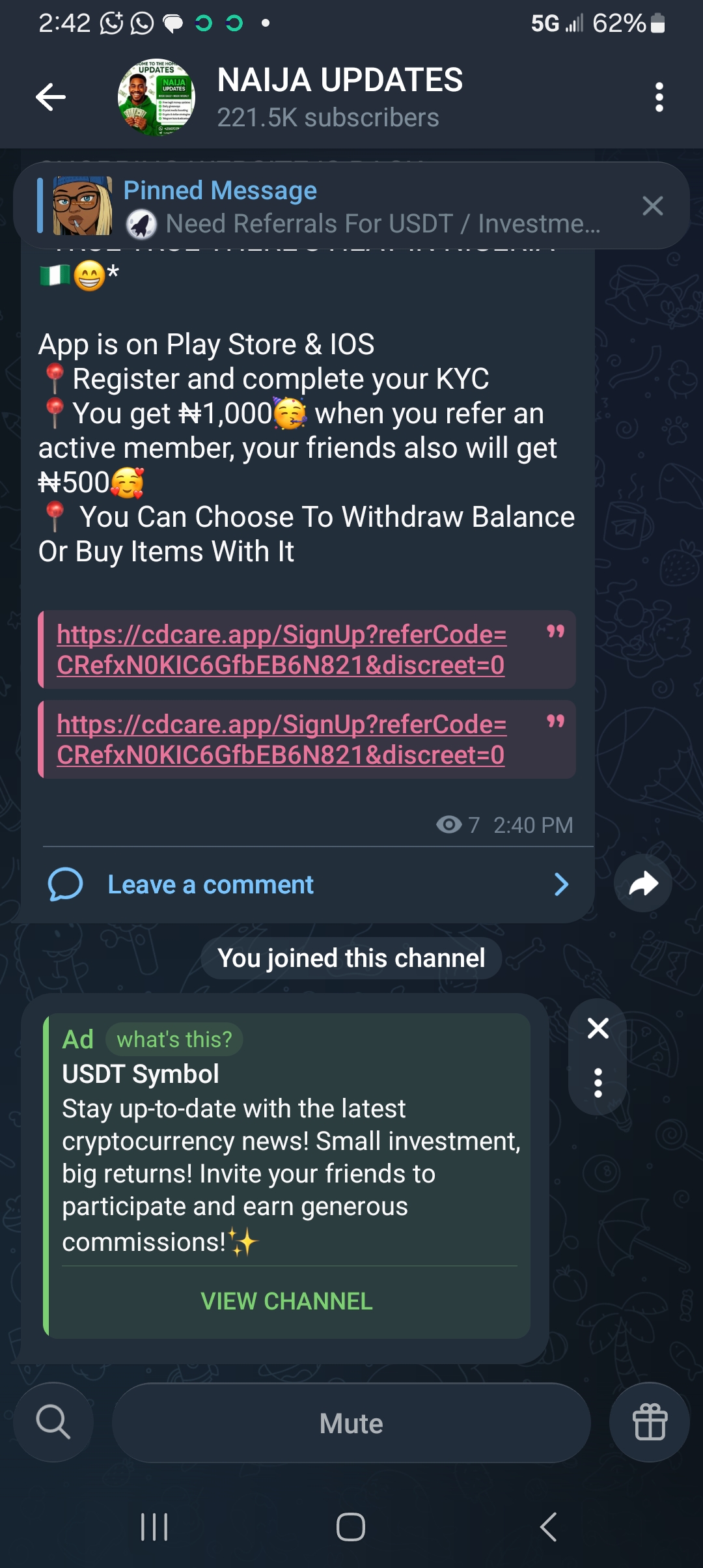Open the channel overflow menu
Image resolution: width=703 pixels, height=1568 pixels.
point(659,98)
